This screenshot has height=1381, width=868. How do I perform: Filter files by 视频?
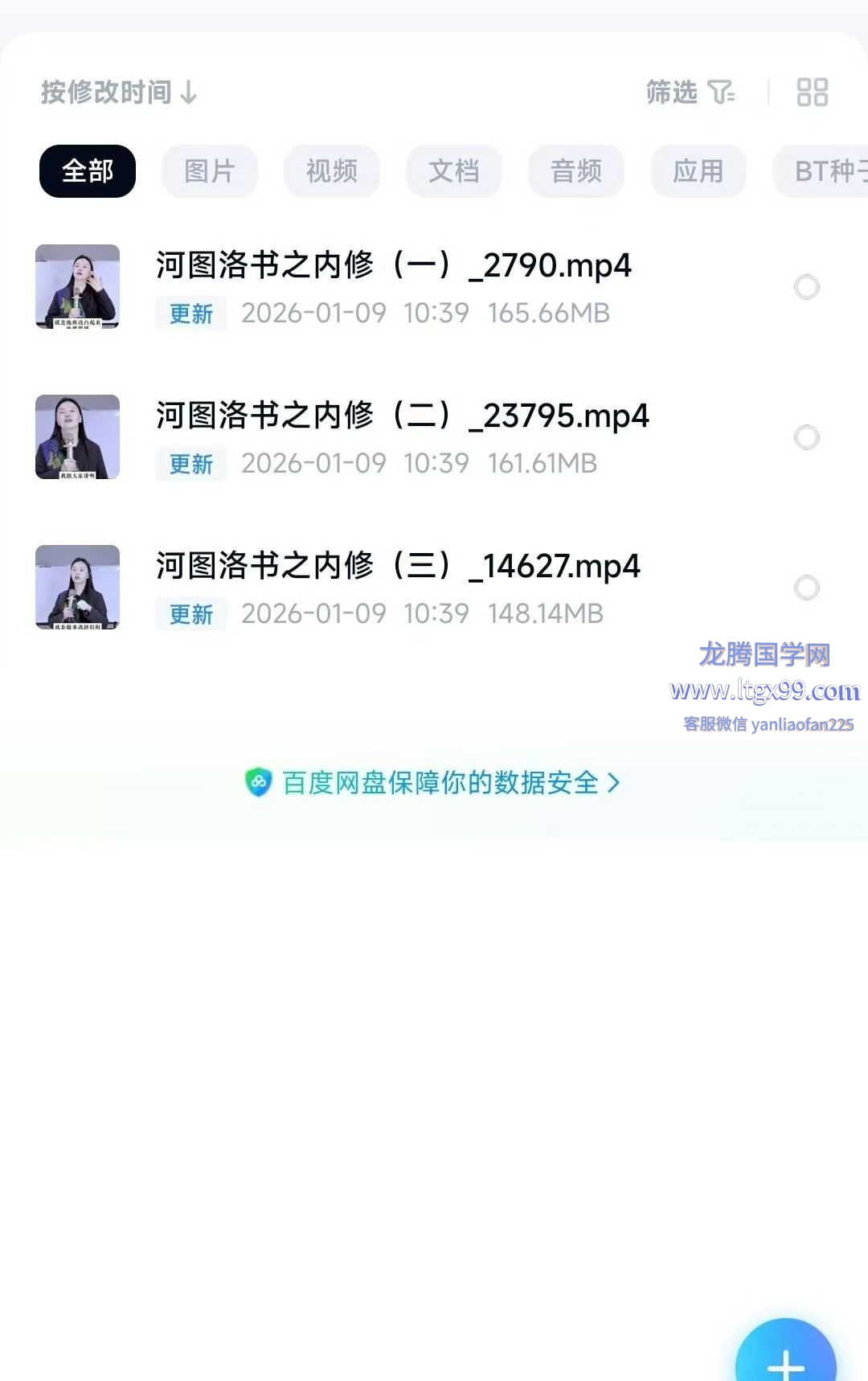[332, 171]
